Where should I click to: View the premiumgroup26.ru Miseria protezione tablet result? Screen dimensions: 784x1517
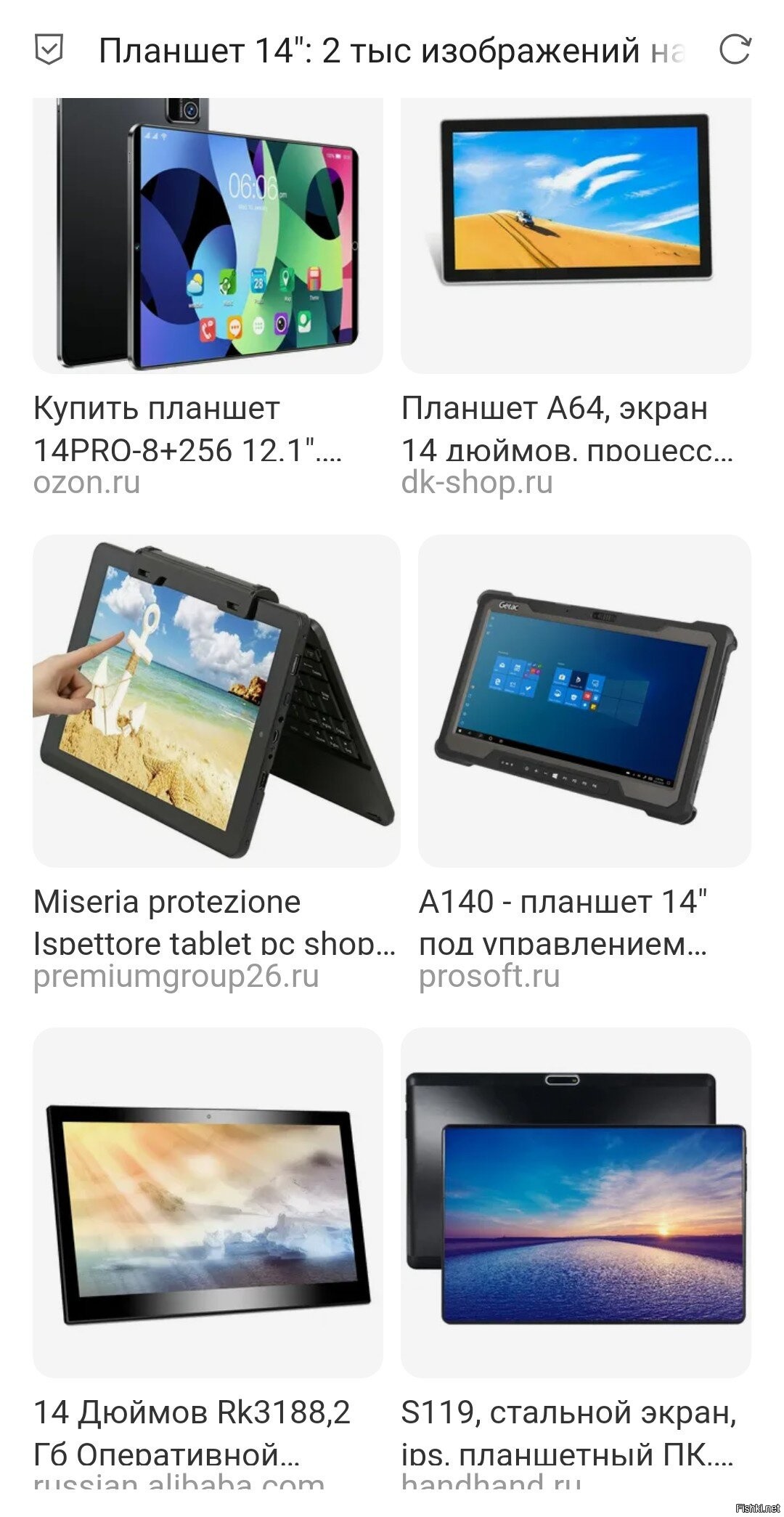(x=216, y=701)
